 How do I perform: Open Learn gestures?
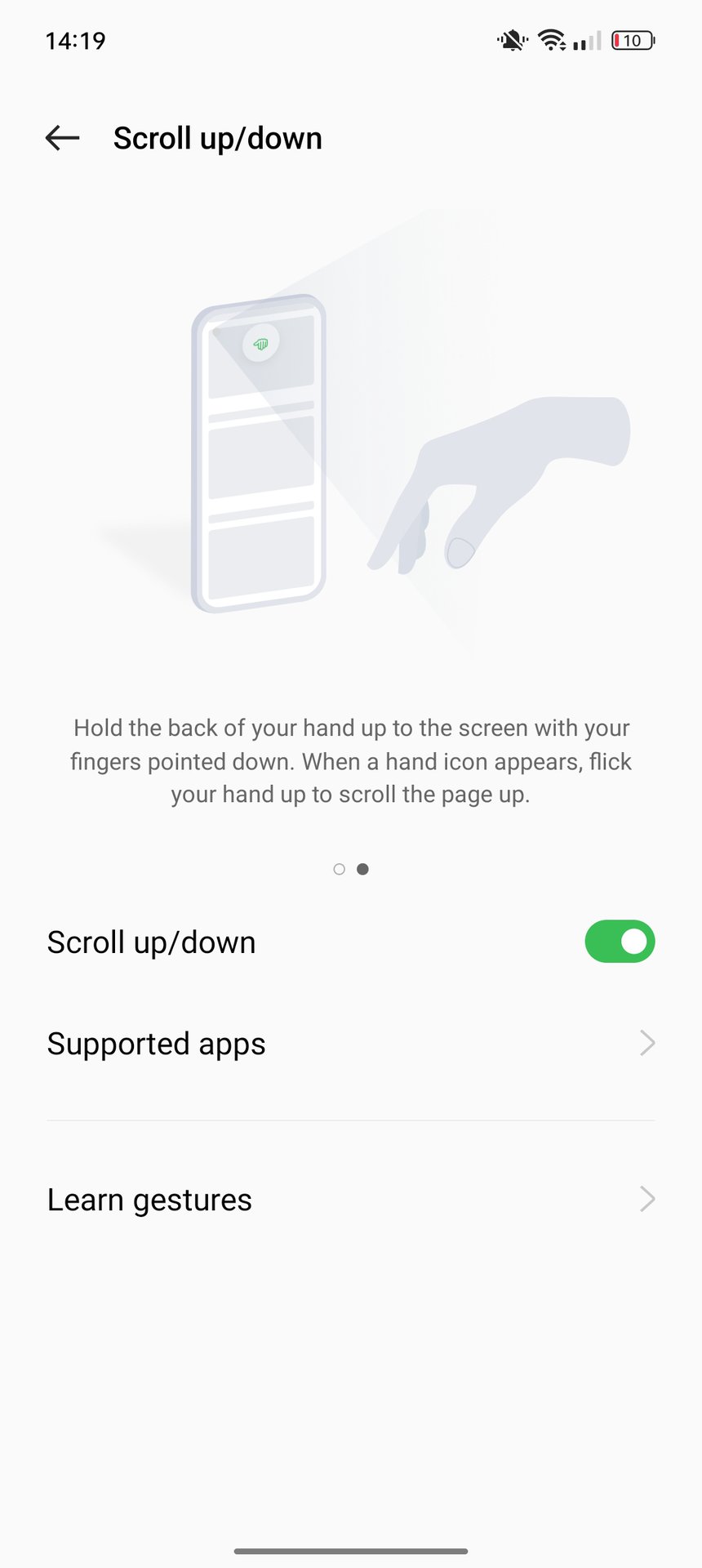point(351,1200)
